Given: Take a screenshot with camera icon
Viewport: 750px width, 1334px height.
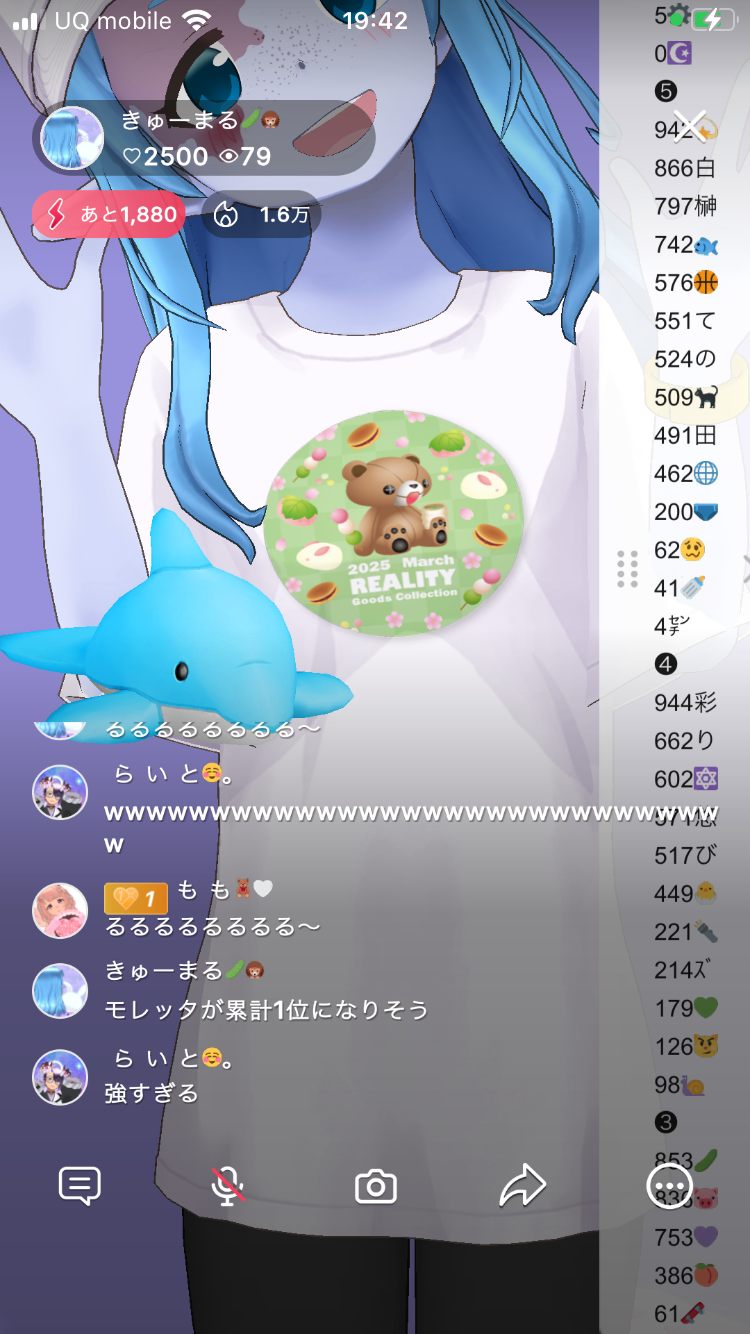Looking at the screenshot, I should pos(376,1186).
